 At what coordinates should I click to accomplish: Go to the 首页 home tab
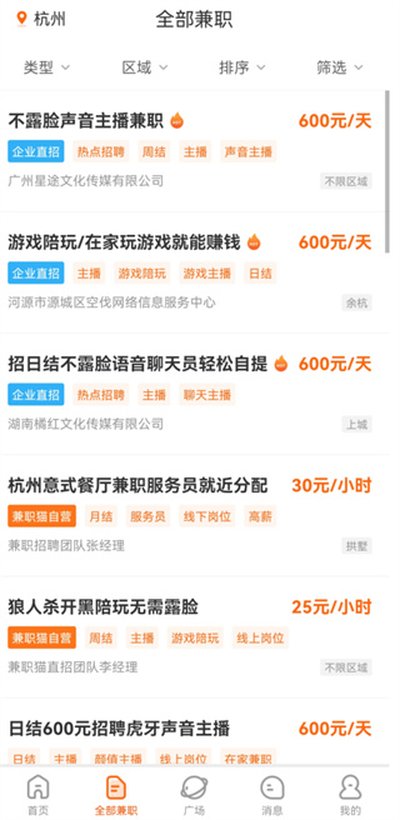pyautogui.click(x=38, y=794)
